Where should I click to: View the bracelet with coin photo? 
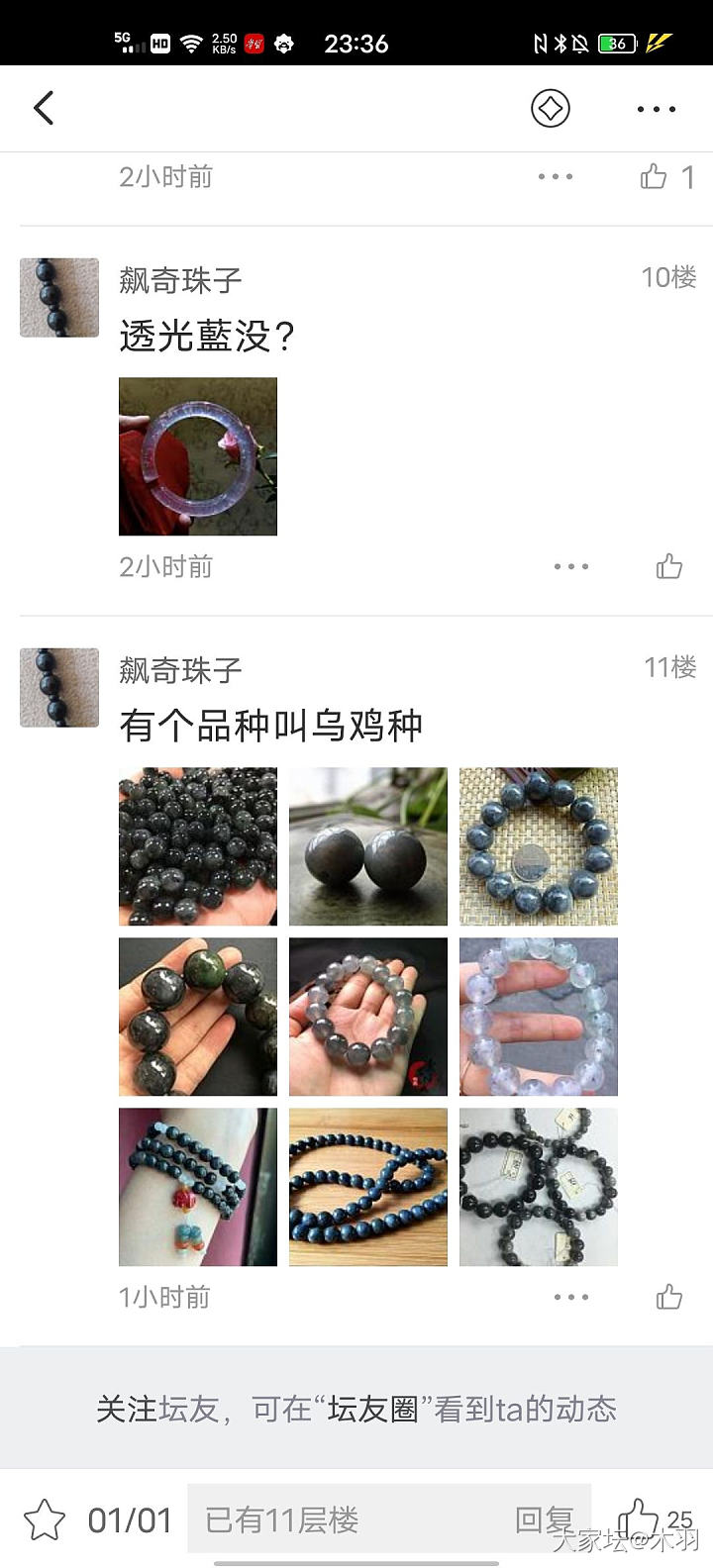[x=539, y=846]
